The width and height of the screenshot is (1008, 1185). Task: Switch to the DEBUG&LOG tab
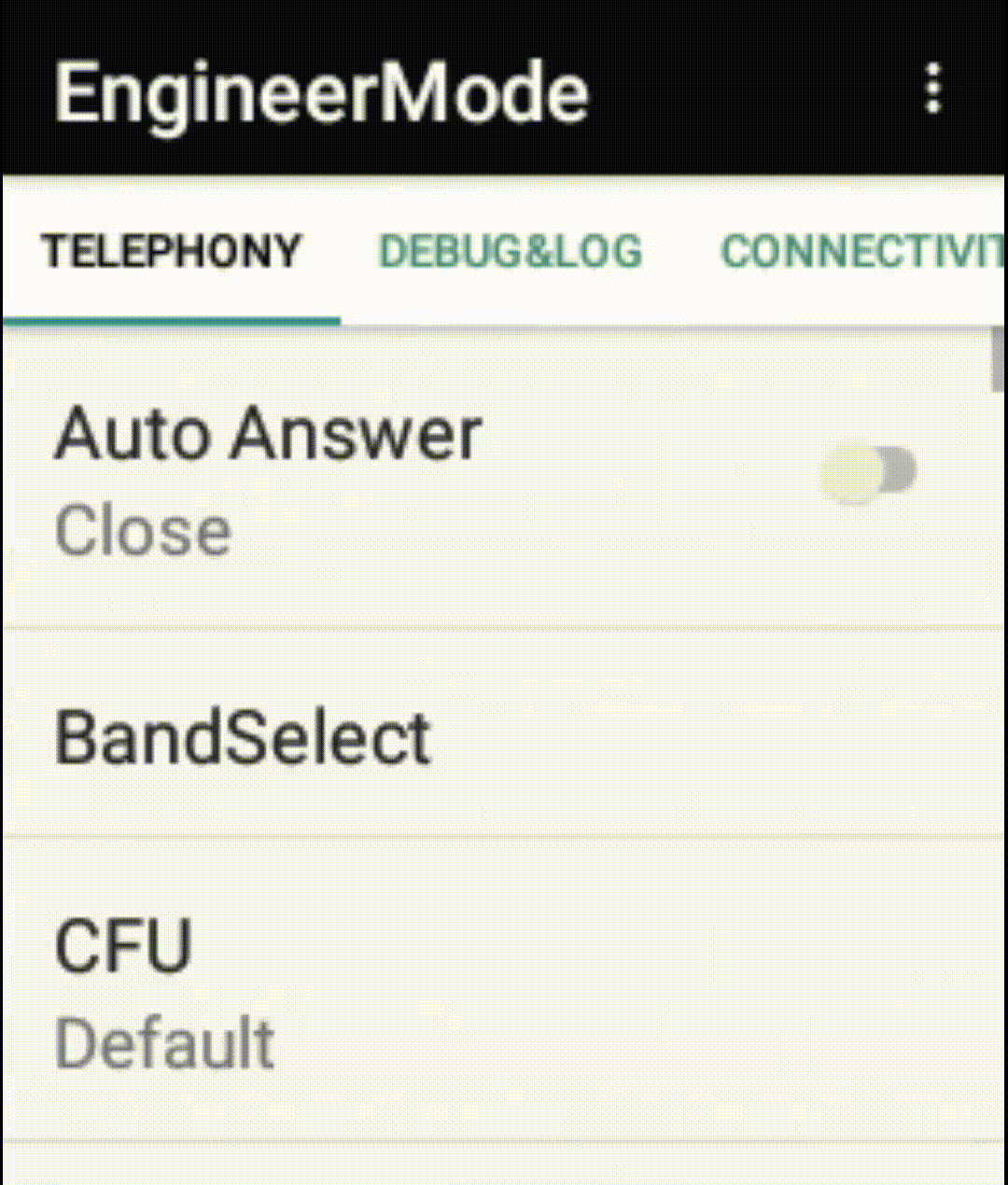[511, 252]
